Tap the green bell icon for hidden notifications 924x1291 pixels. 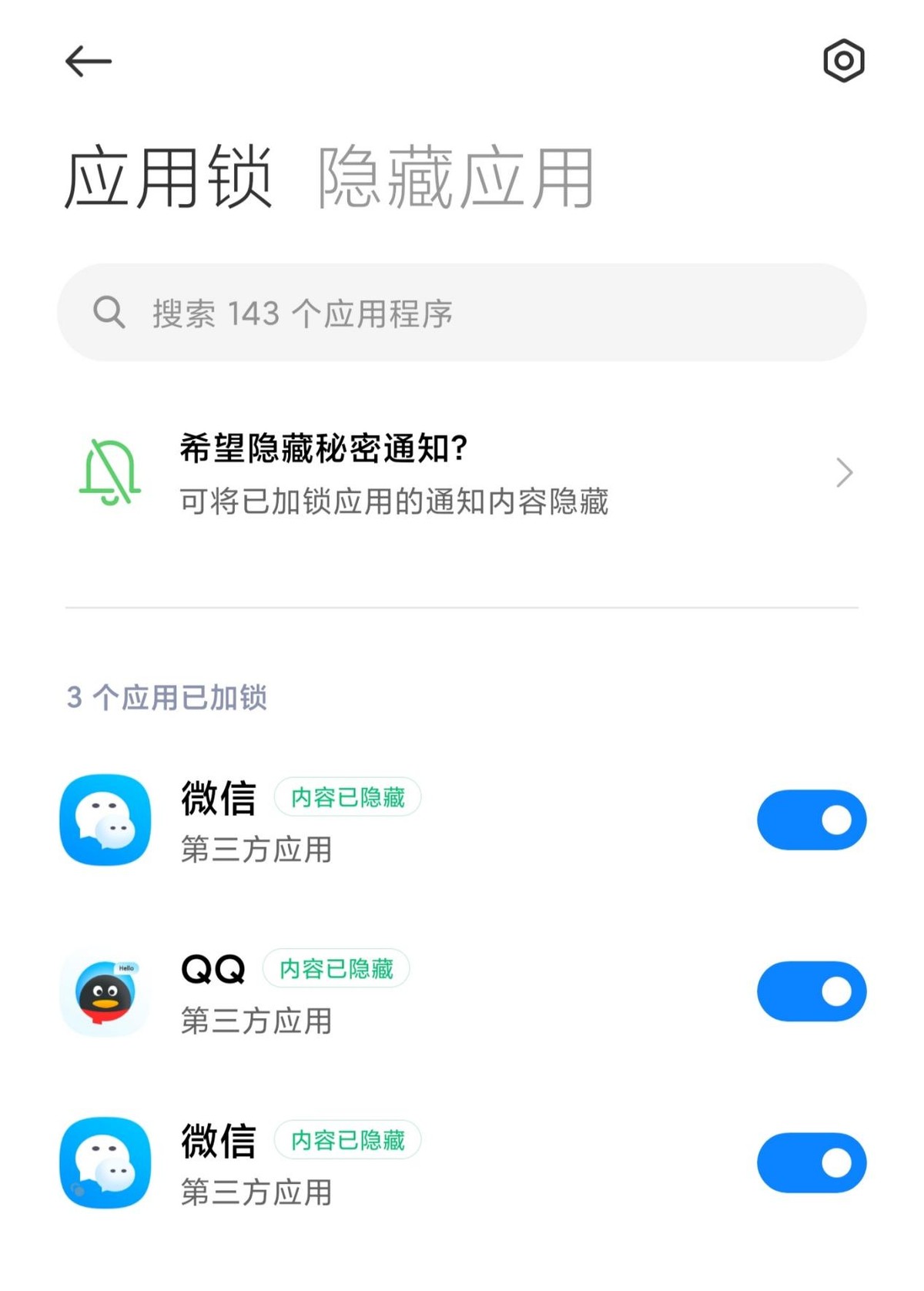(x=109, y=473)
